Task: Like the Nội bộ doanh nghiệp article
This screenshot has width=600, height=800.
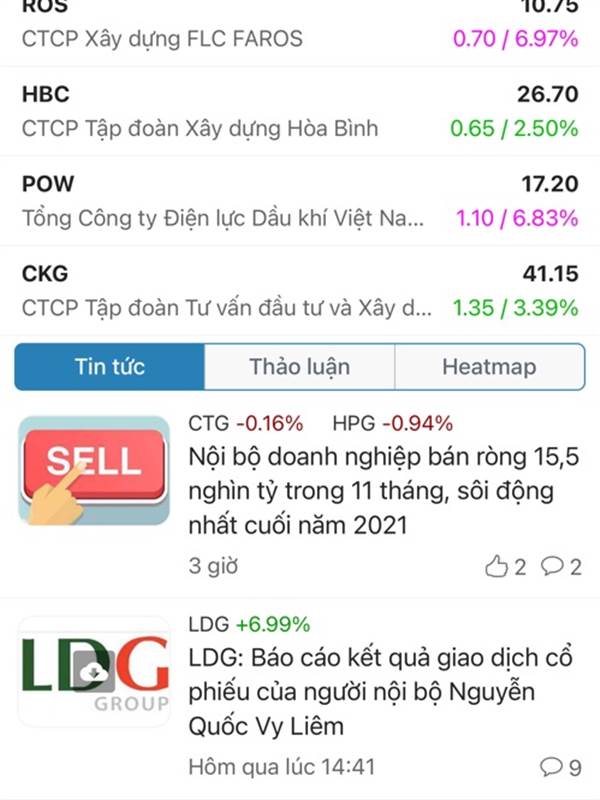Action: click(505, 567)
